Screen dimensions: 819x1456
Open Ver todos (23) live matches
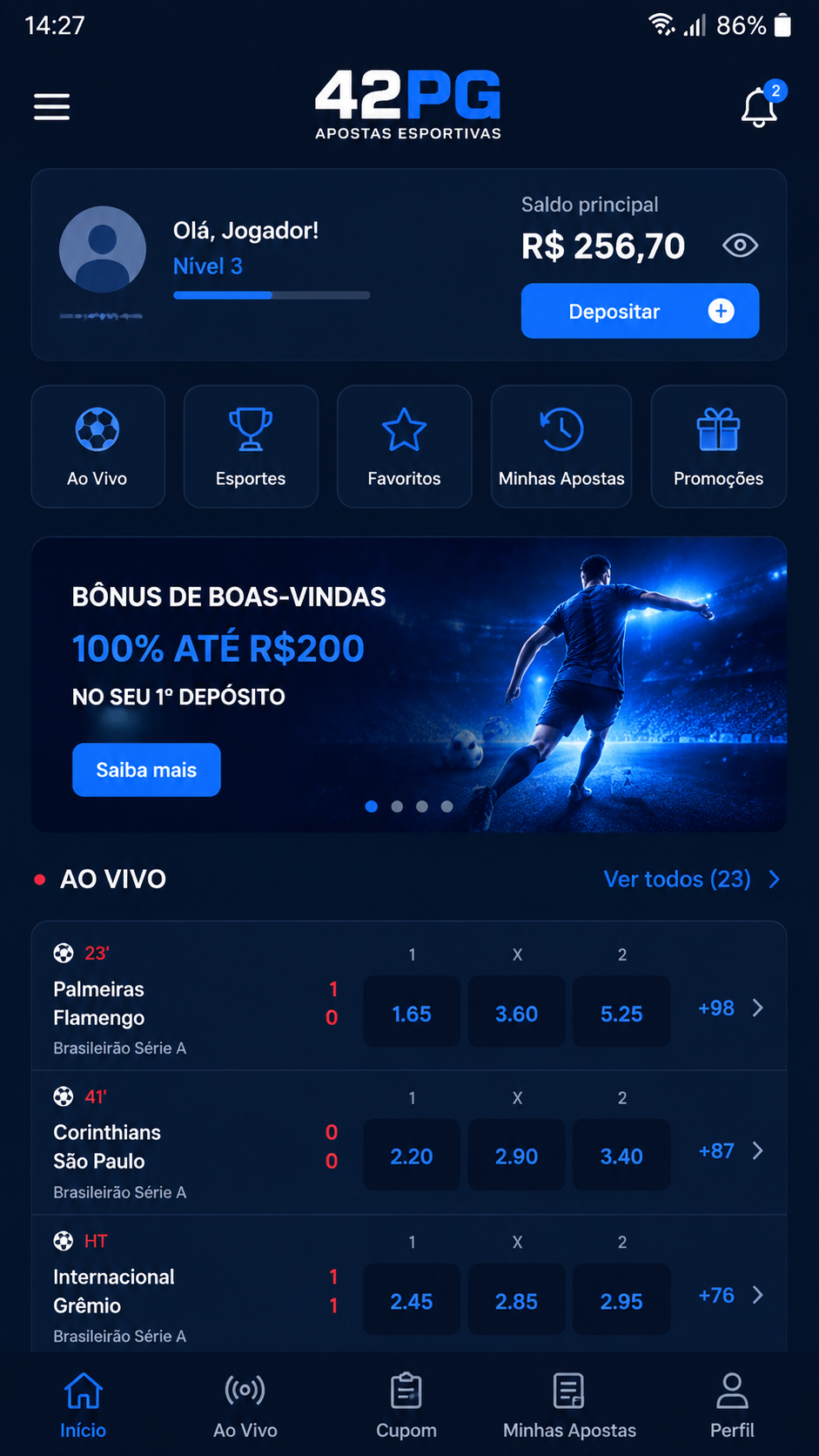691,880
